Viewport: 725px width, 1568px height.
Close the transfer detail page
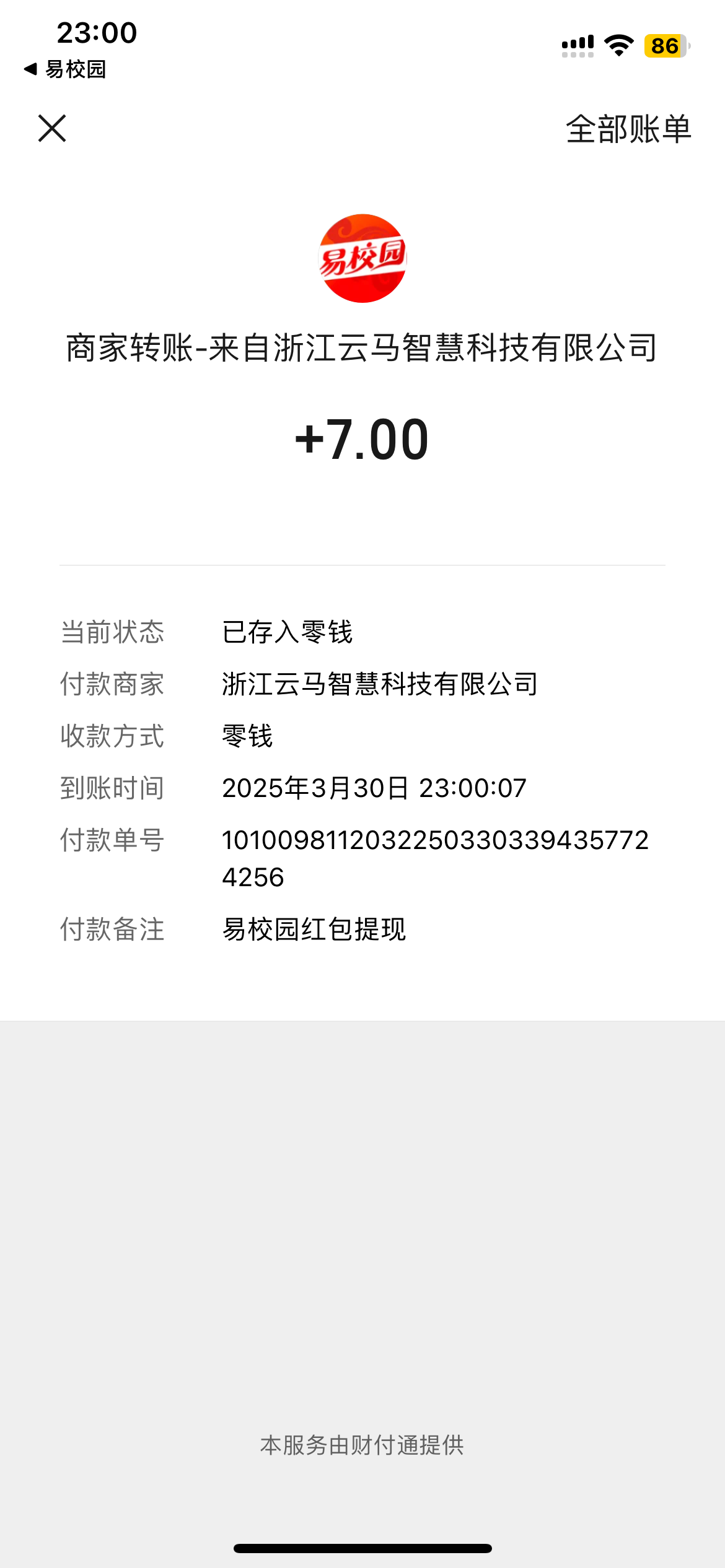coord(52,128)
